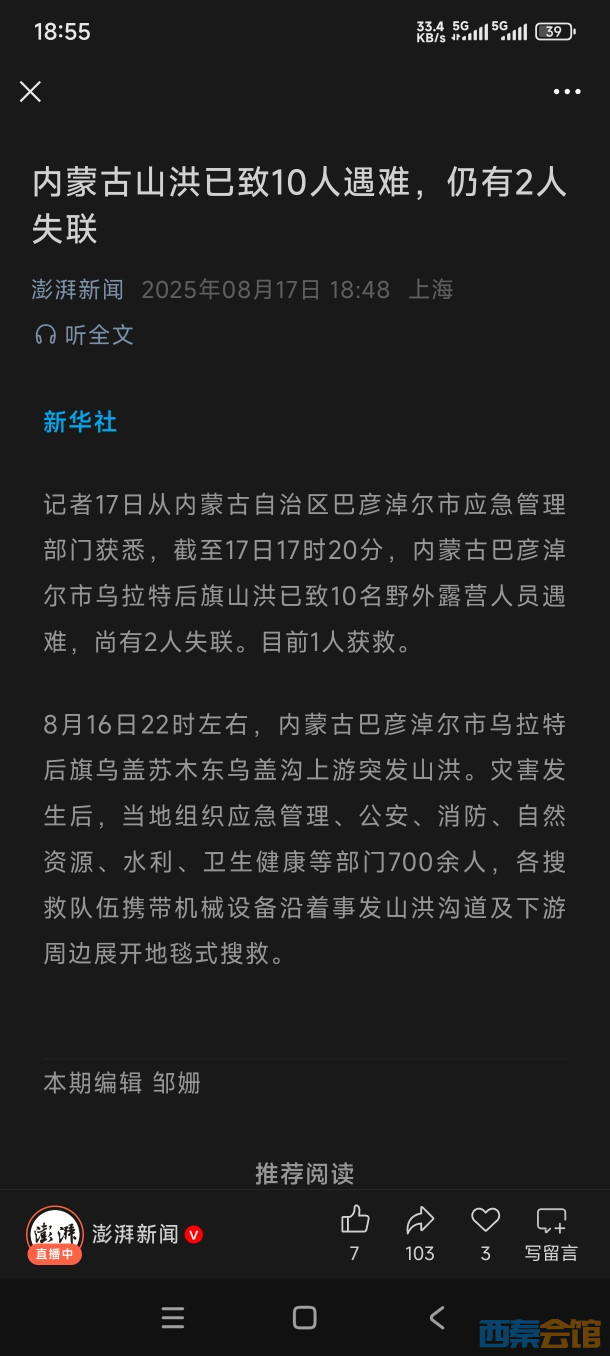Tap 听全文 to listen to the article
Image resolution: width=610 pixels, height=1356 pixels.
click(x=84, y=335)
